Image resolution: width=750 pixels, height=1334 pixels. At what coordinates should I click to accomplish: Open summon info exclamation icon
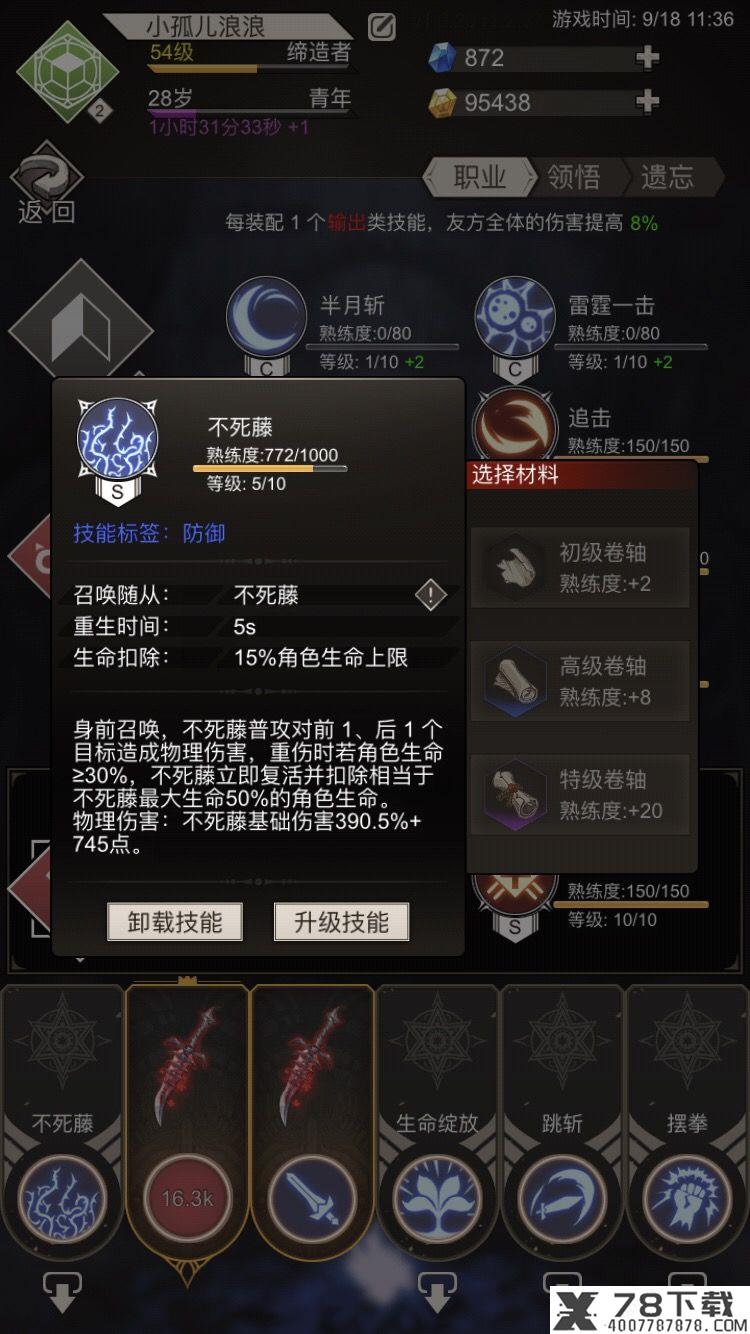[x=431, y=596]
